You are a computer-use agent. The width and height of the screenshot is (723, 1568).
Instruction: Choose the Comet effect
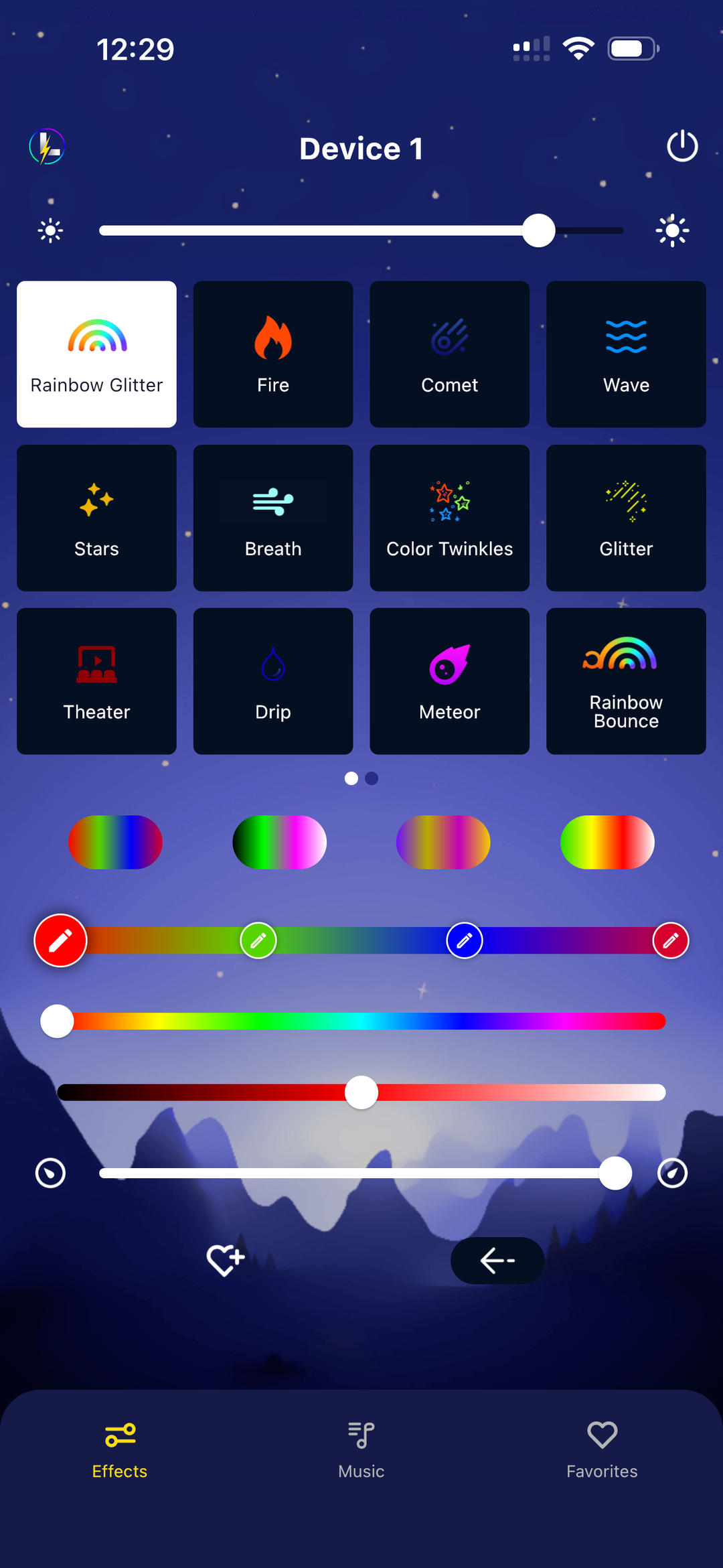pos(449,354)
